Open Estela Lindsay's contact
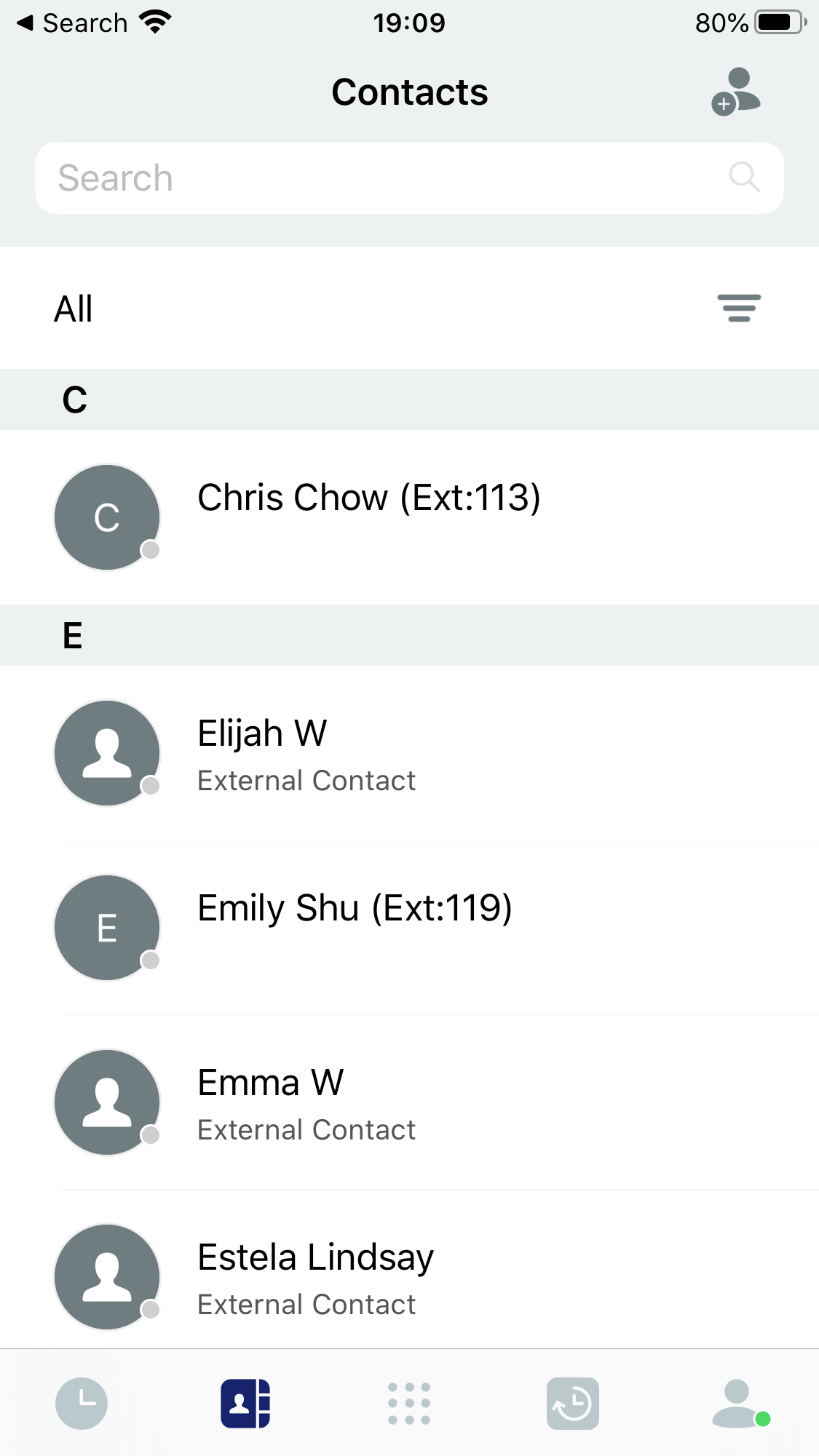This screenshot has width=819, height=1456. (x=314, y=1277)
